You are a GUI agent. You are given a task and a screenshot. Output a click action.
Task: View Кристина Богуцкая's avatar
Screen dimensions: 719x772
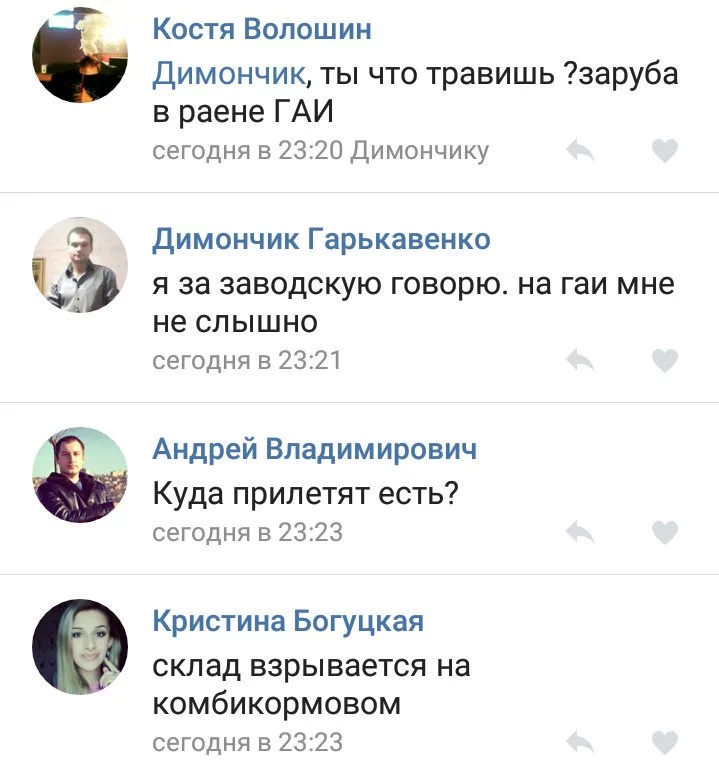tap(80, 647)
